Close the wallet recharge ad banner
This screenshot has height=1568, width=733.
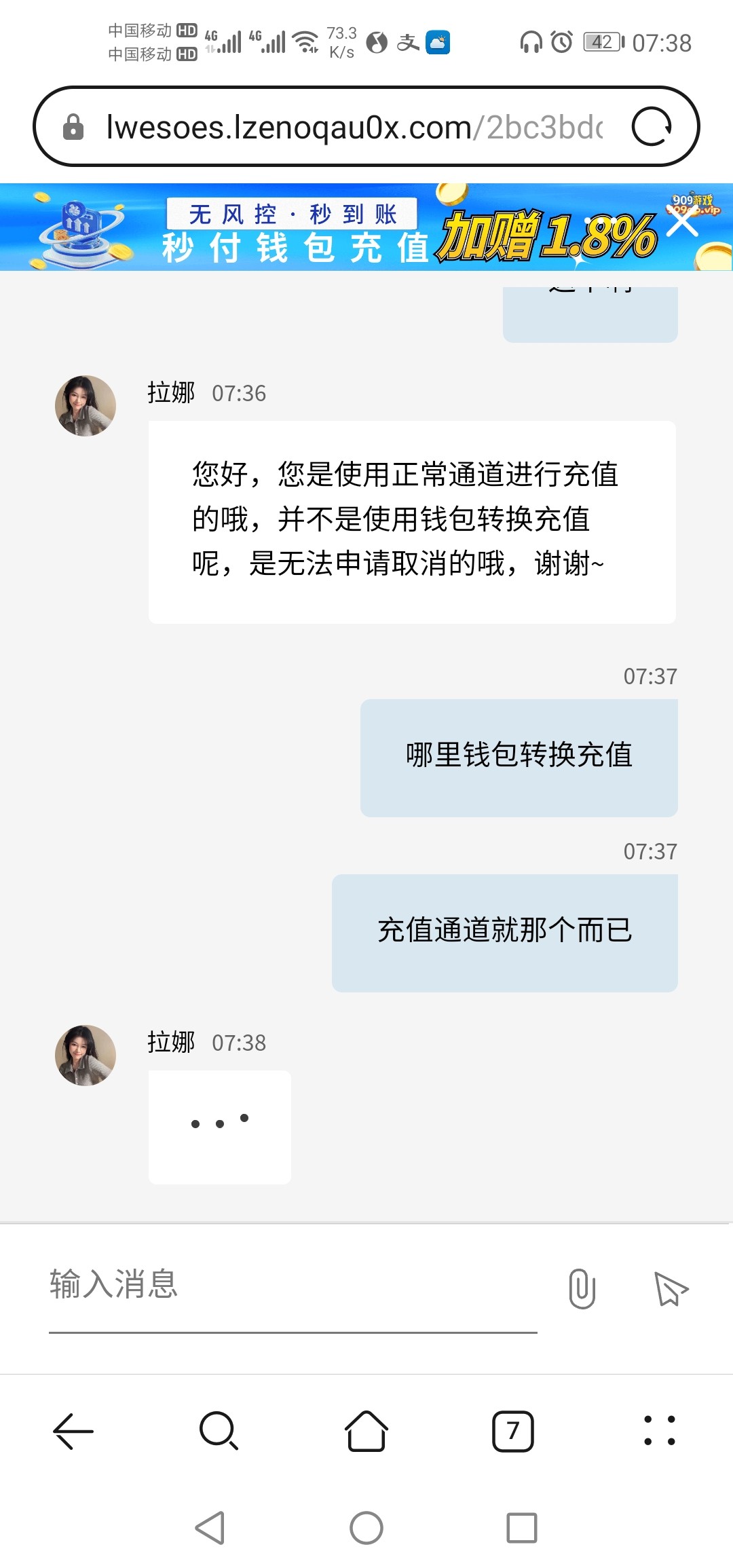click(x=682, y=223)
